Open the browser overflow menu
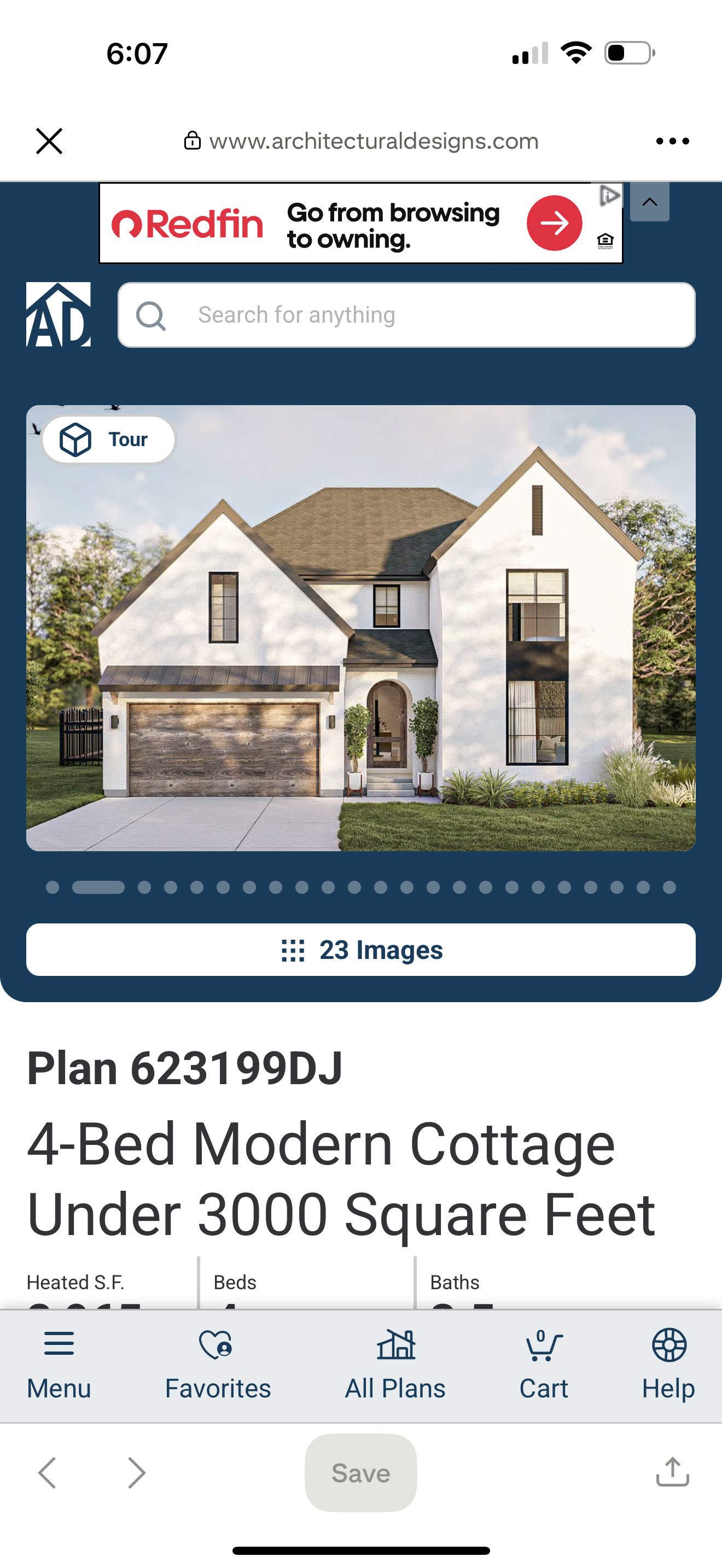This screenshot has width=722, height=1568. click(672, 141)
